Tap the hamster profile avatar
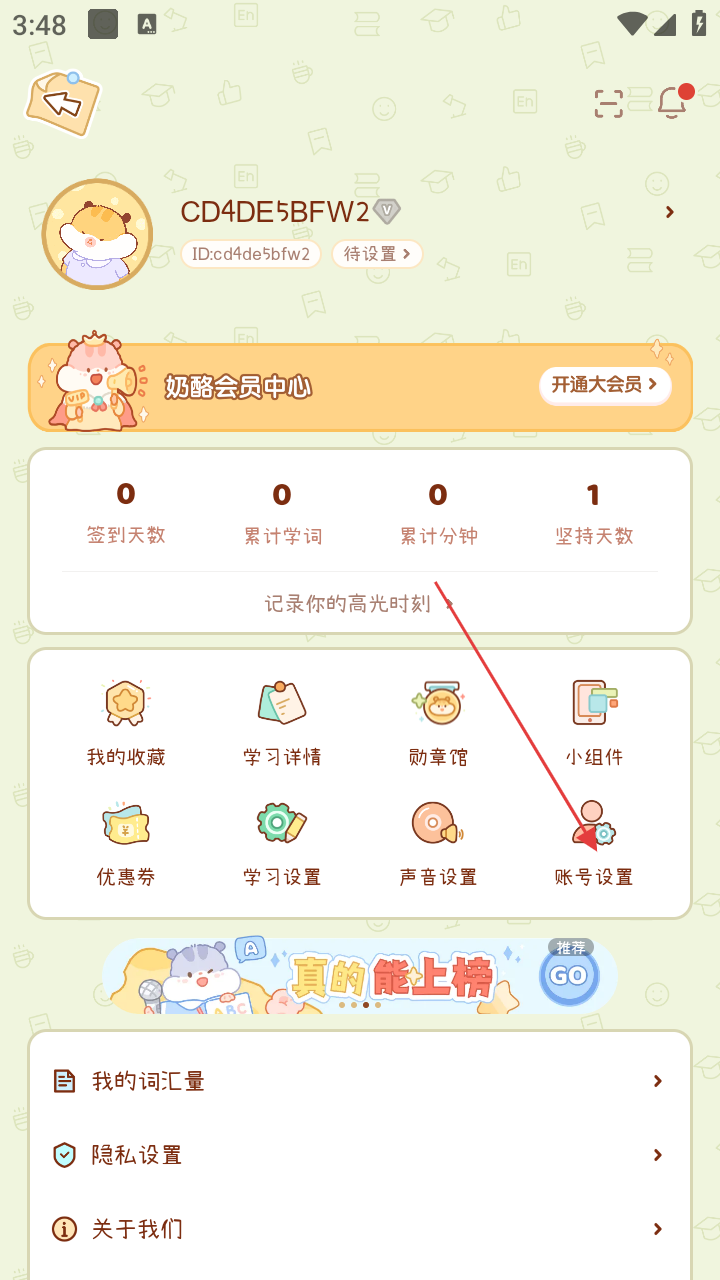This screenshot has height=1280, width=720. (x=97, y=234)
